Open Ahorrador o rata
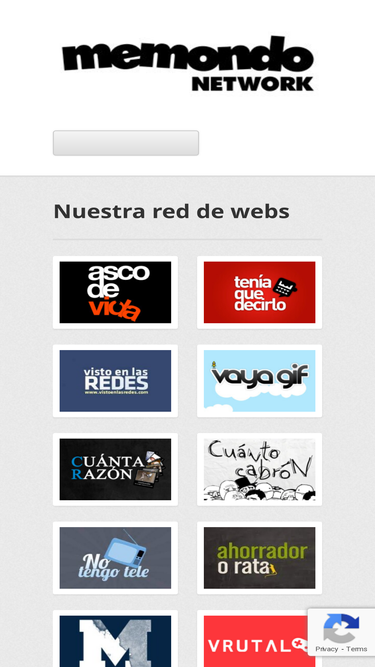375x667 pixels. click(259, 558)
